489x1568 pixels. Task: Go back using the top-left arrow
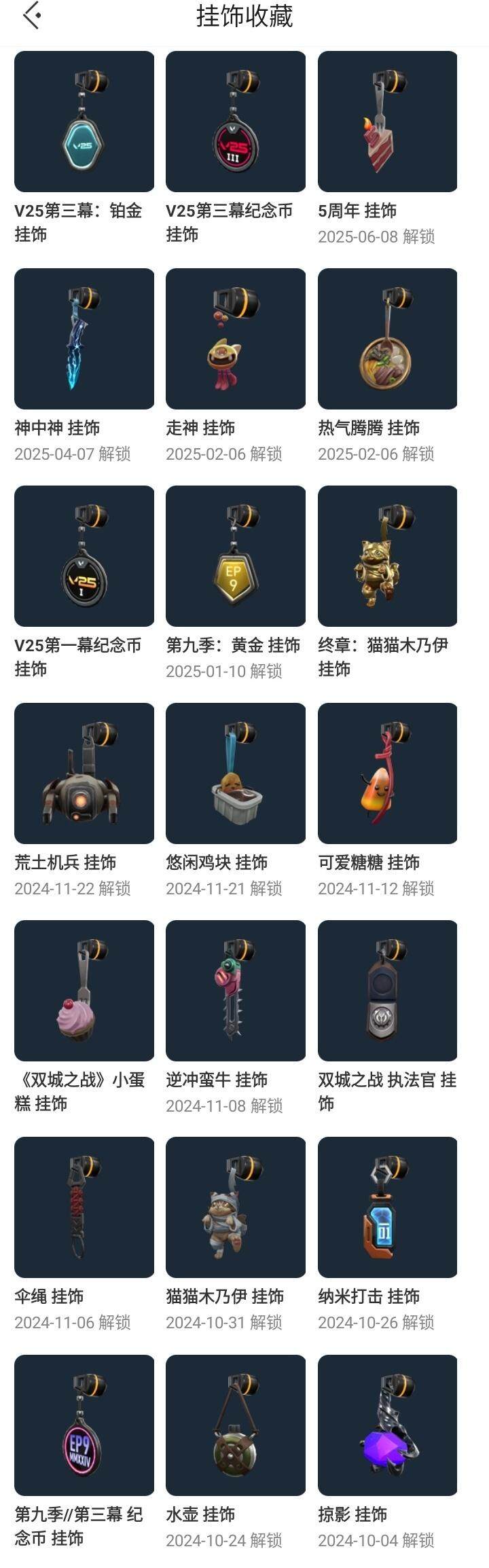(32, 16)
